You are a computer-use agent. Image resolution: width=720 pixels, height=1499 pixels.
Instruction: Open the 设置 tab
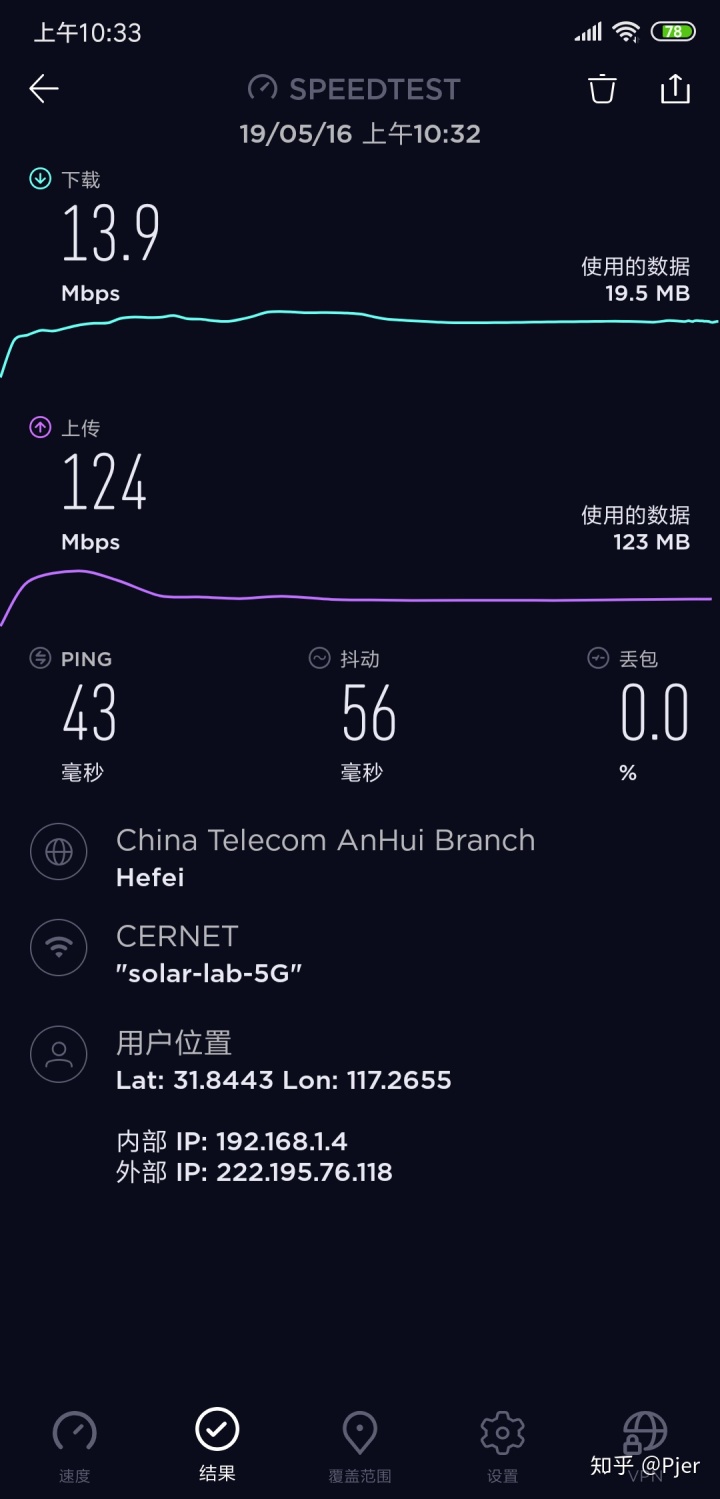[x=502, y=1447]
